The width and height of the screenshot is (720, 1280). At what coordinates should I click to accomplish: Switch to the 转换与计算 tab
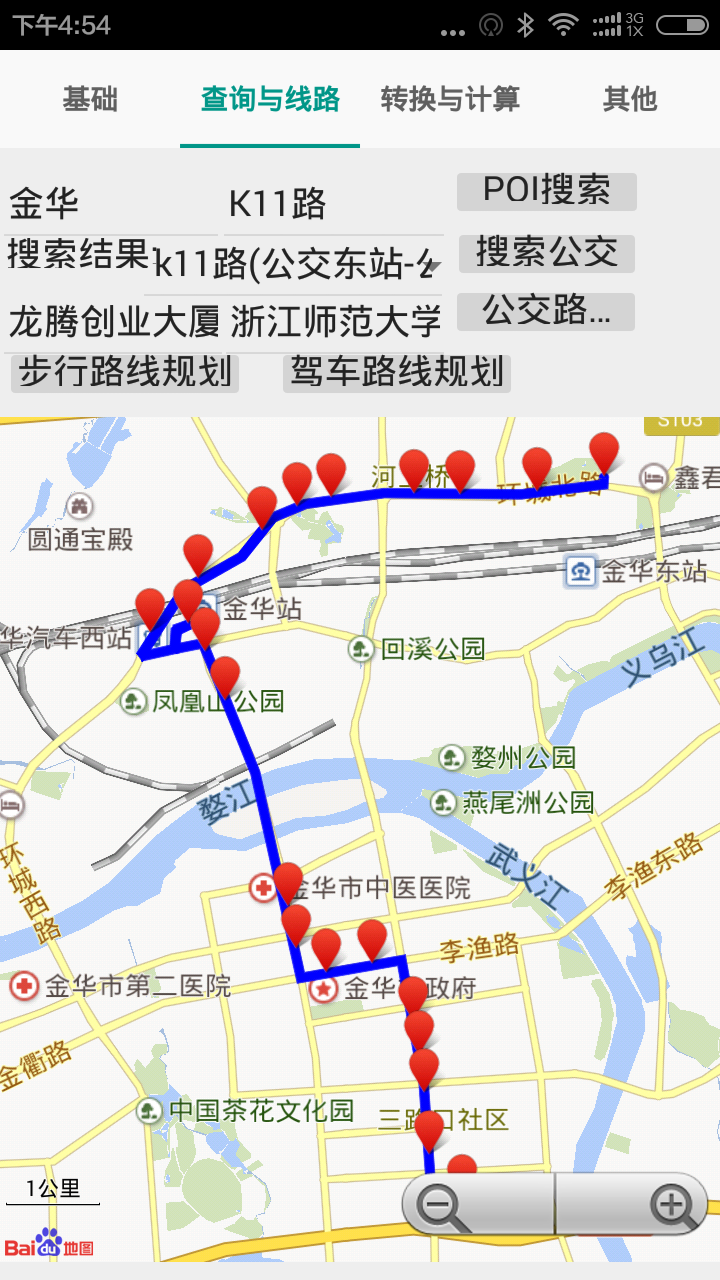[450, 99]
